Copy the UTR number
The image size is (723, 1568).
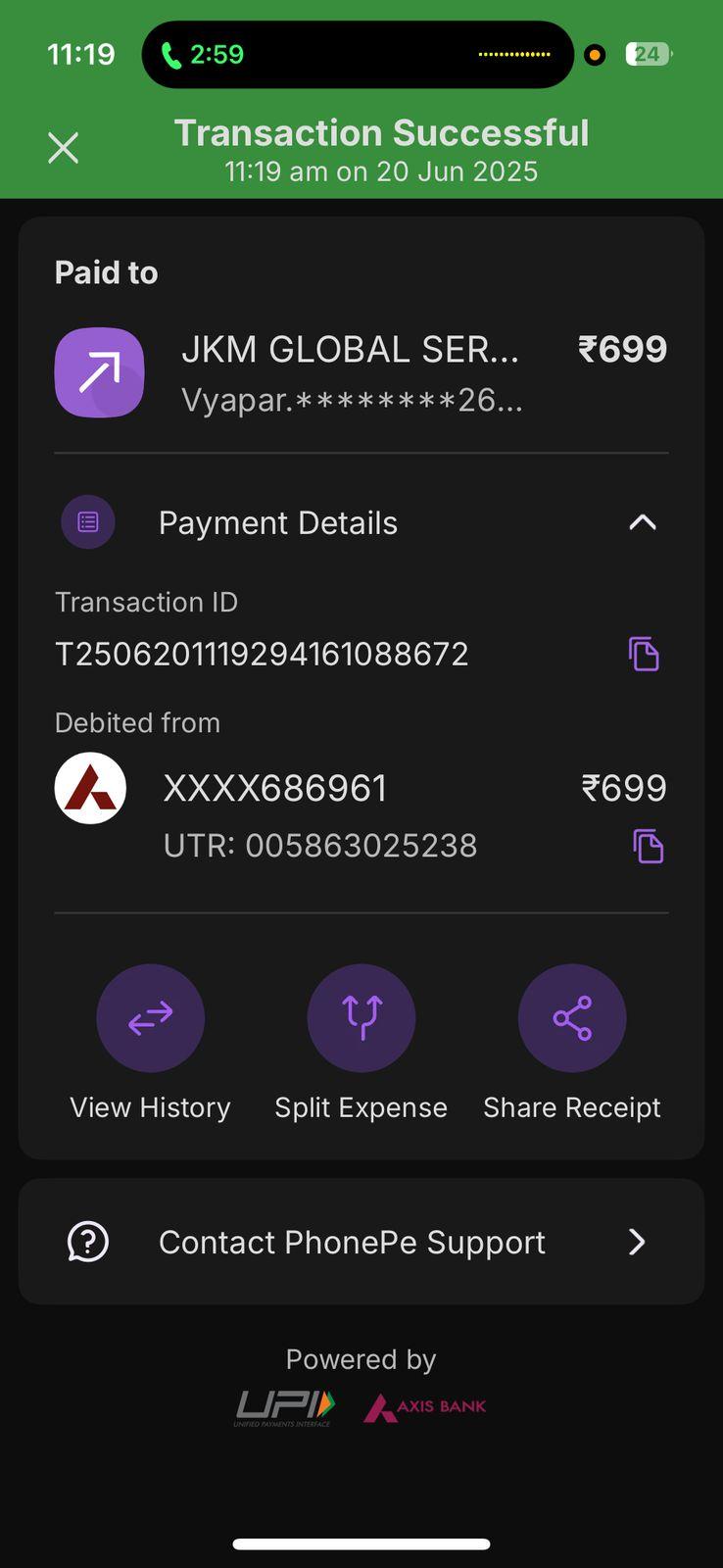648,846
